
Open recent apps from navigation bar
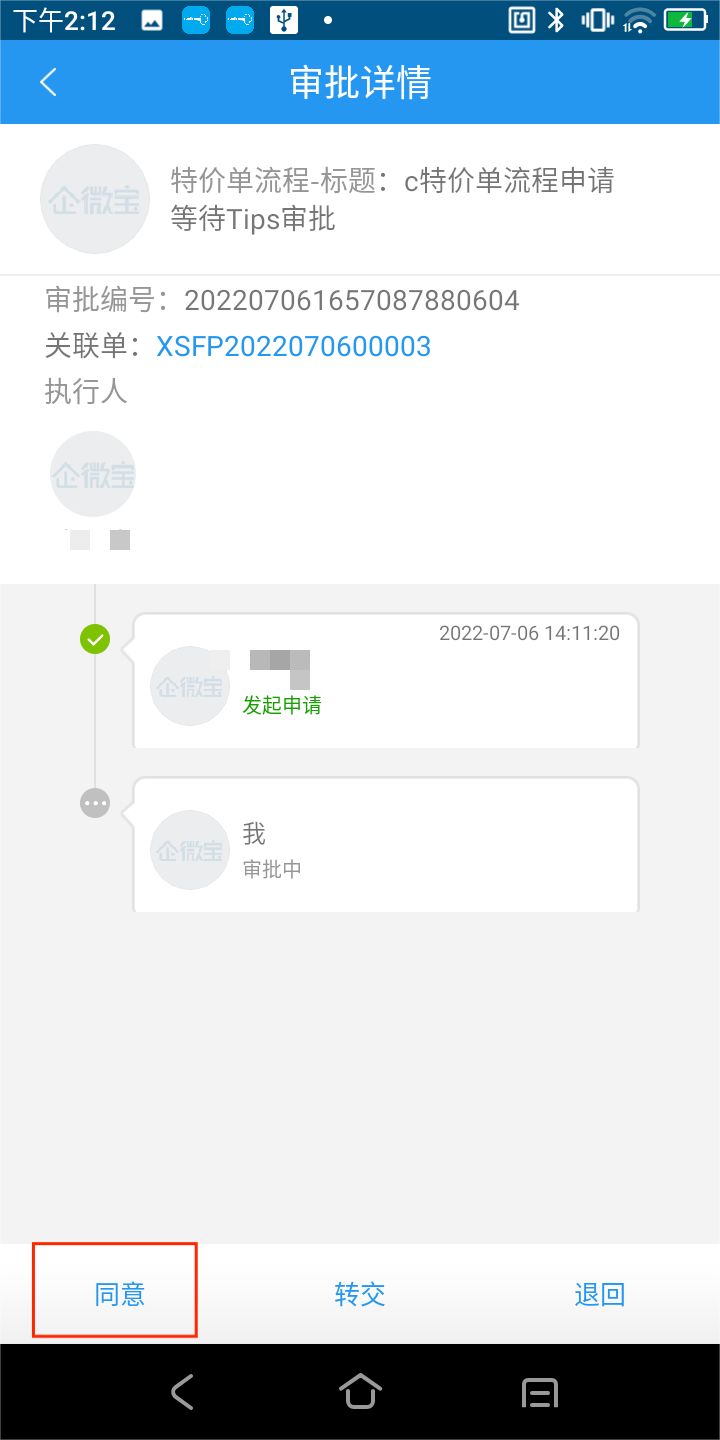[x=540, y=1391]
